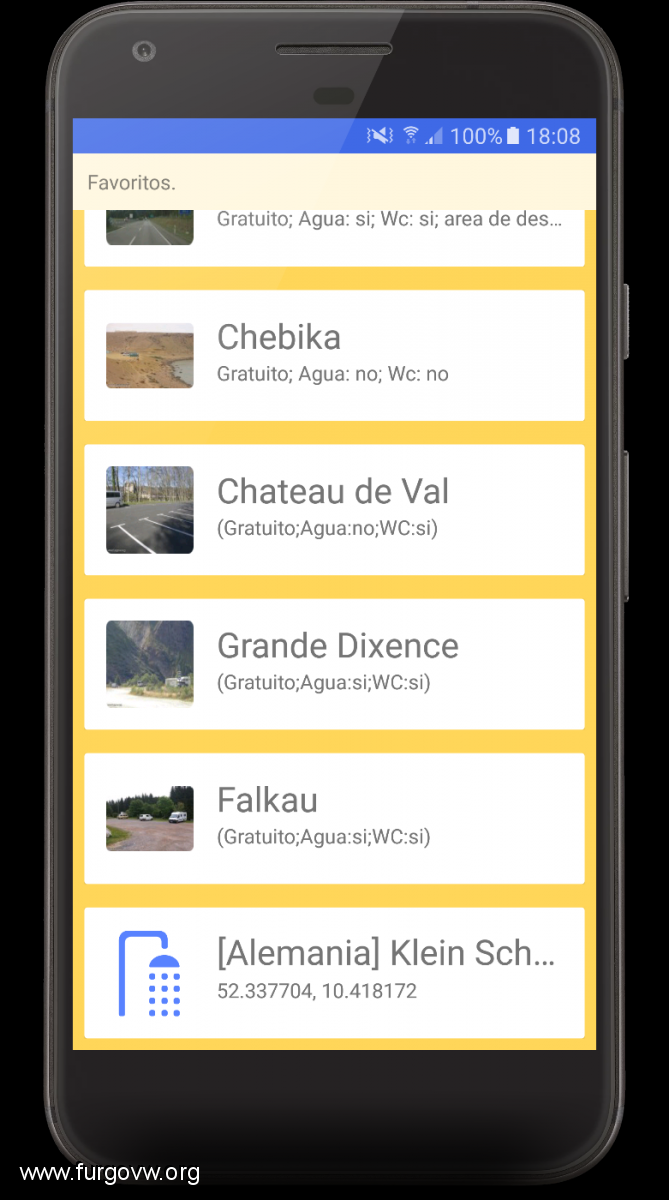Select the Grande Dixence card
The width and height of the screenshot is (669, 1200).
(334, 664)
